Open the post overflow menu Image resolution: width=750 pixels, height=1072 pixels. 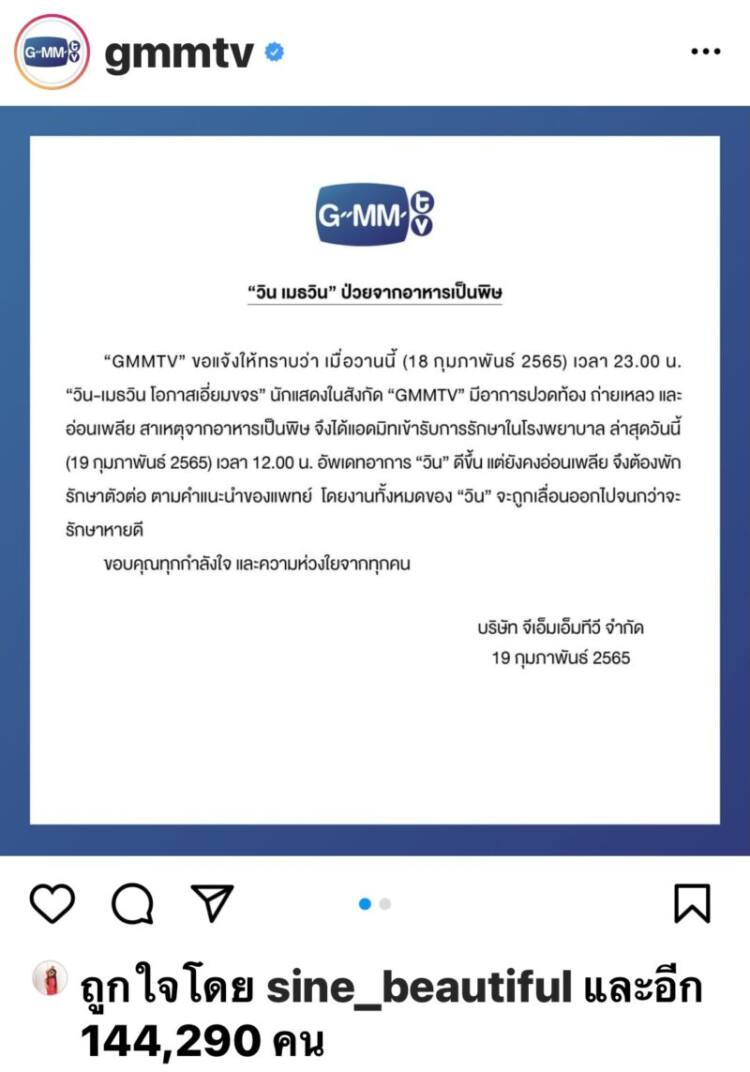coord(705,52)
